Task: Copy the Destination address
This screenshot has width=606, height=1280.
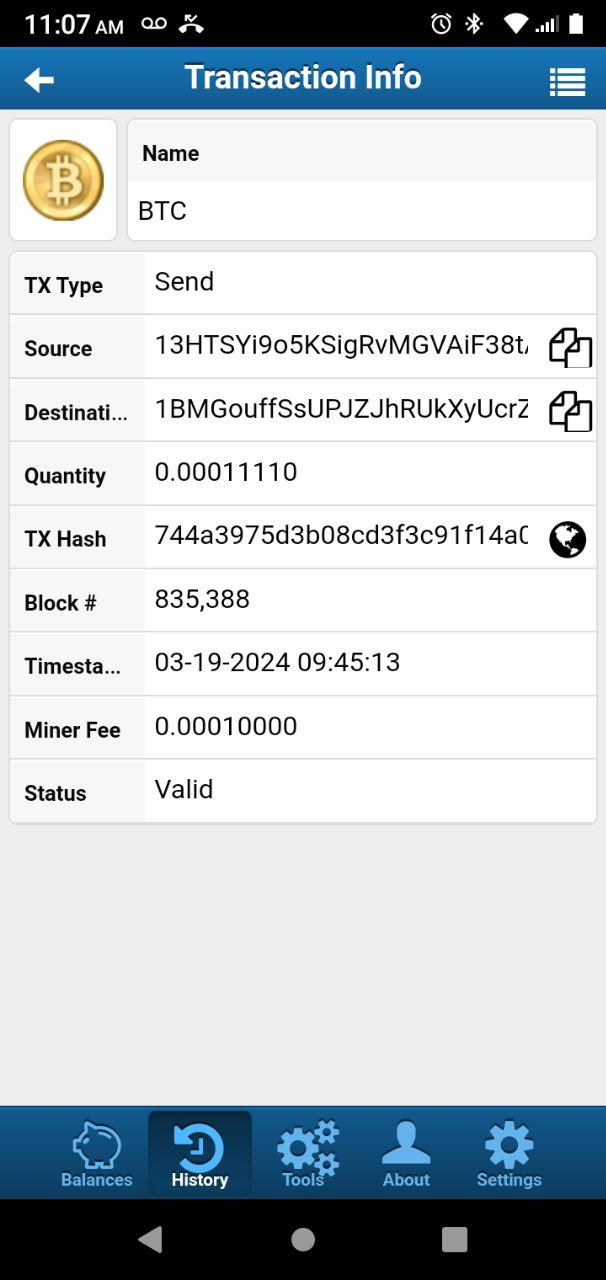Action: 570,411
